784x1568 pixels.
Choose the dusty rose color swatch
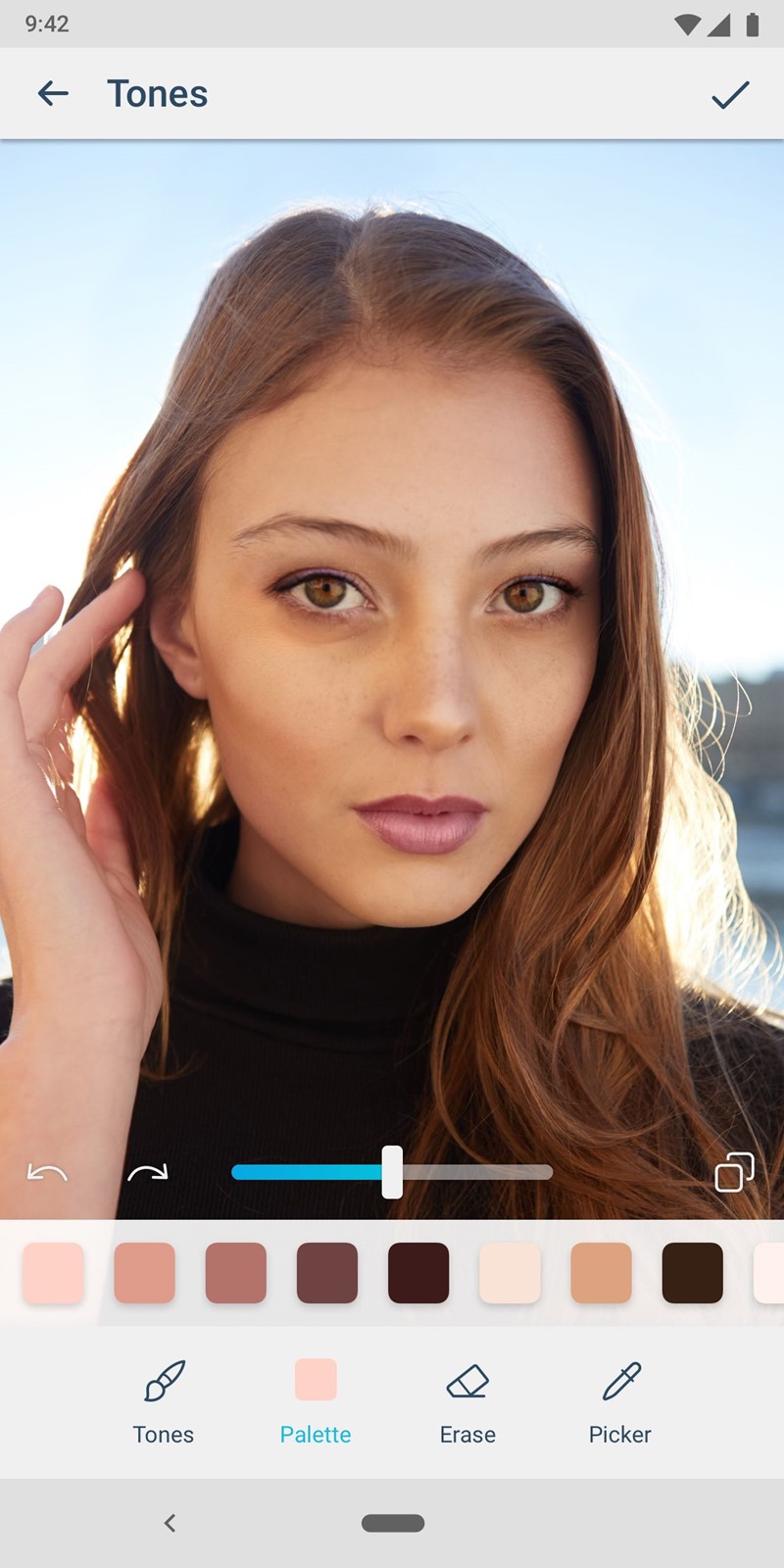(236, 1273)
